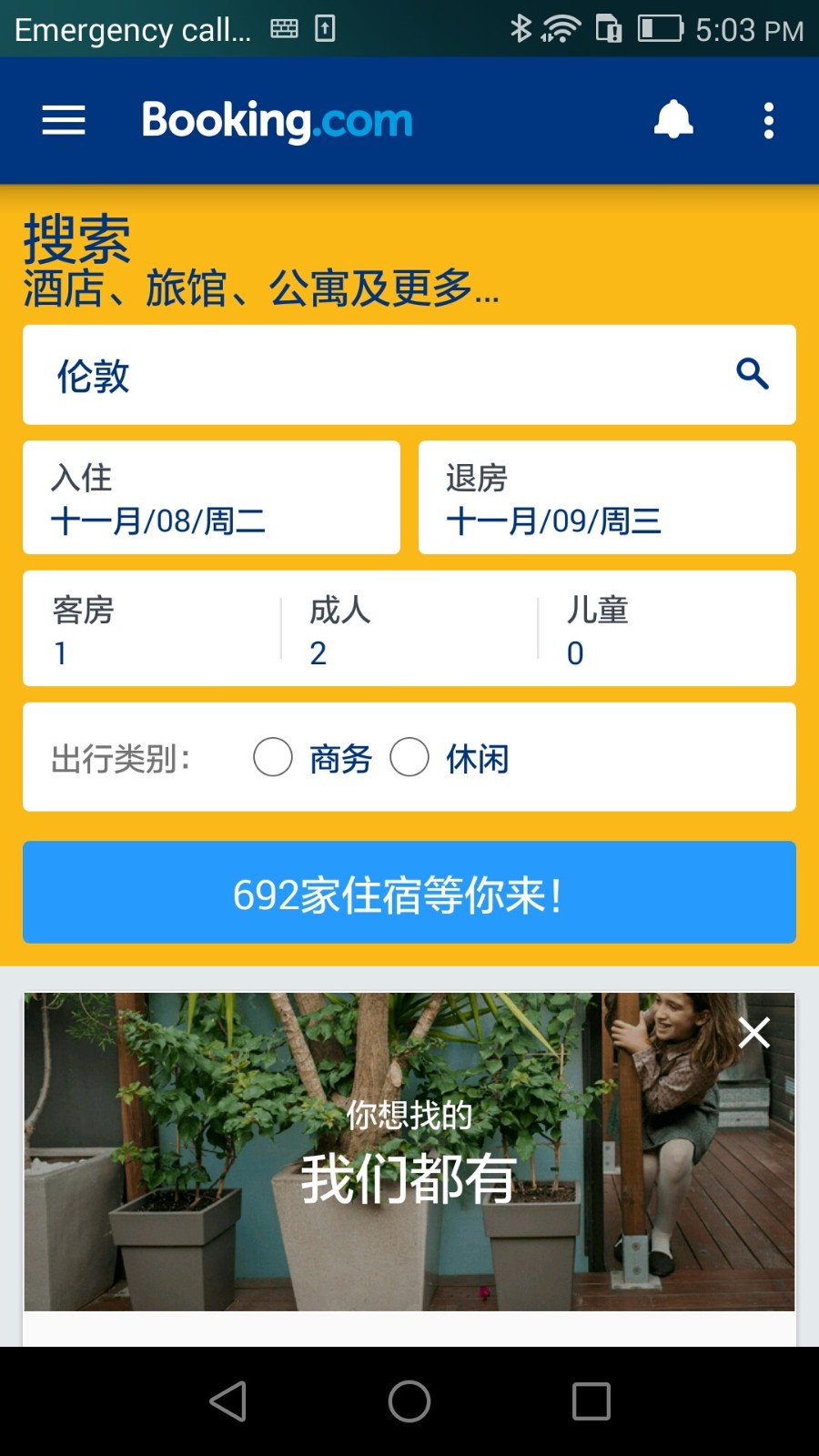Screen dimensions: 819x1456
Task: Open the overflow menu
Action: (769, 120)
